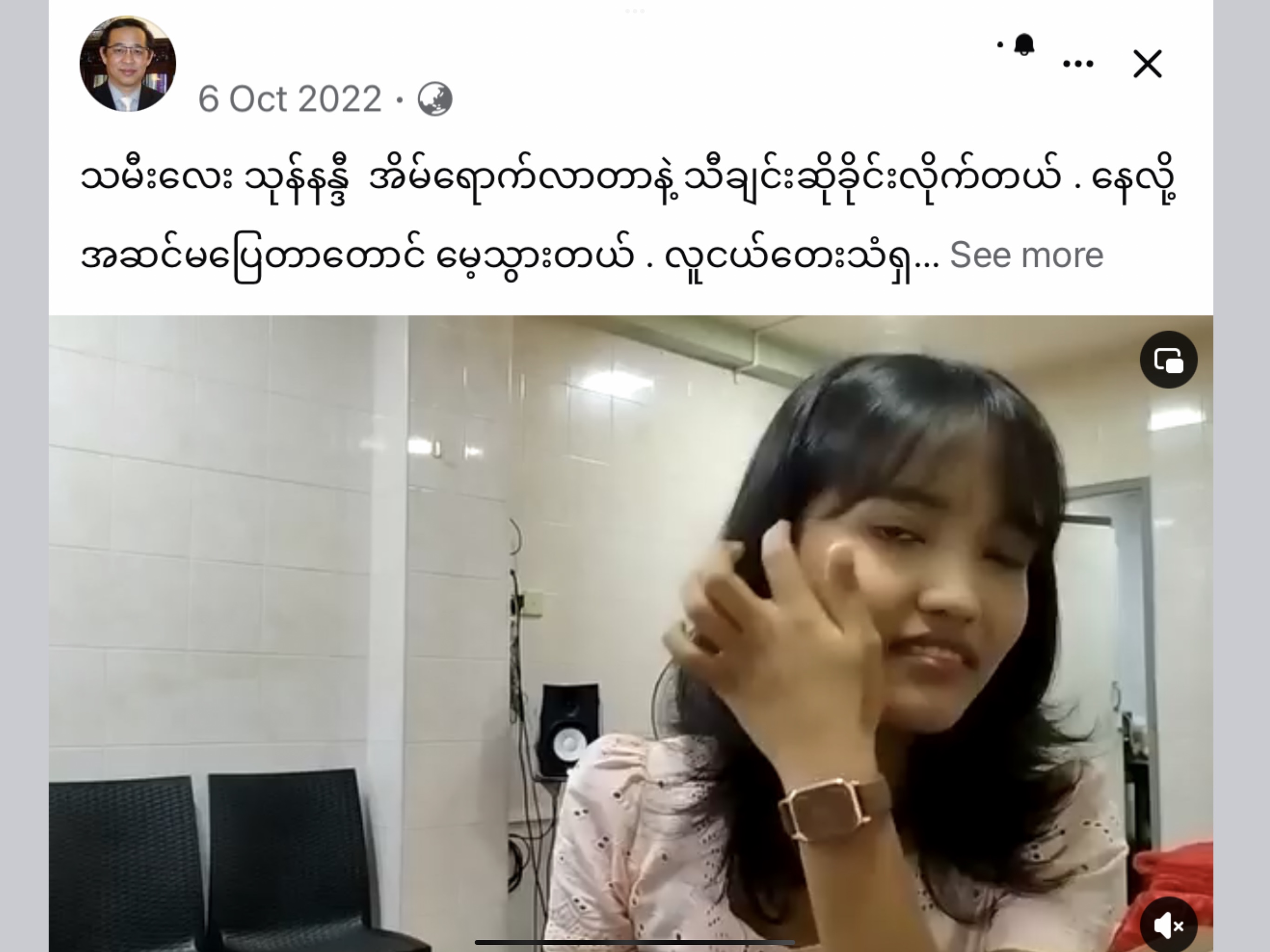Tap the notification bell for this post
1270x952 pixels.
click(1024, 45)
